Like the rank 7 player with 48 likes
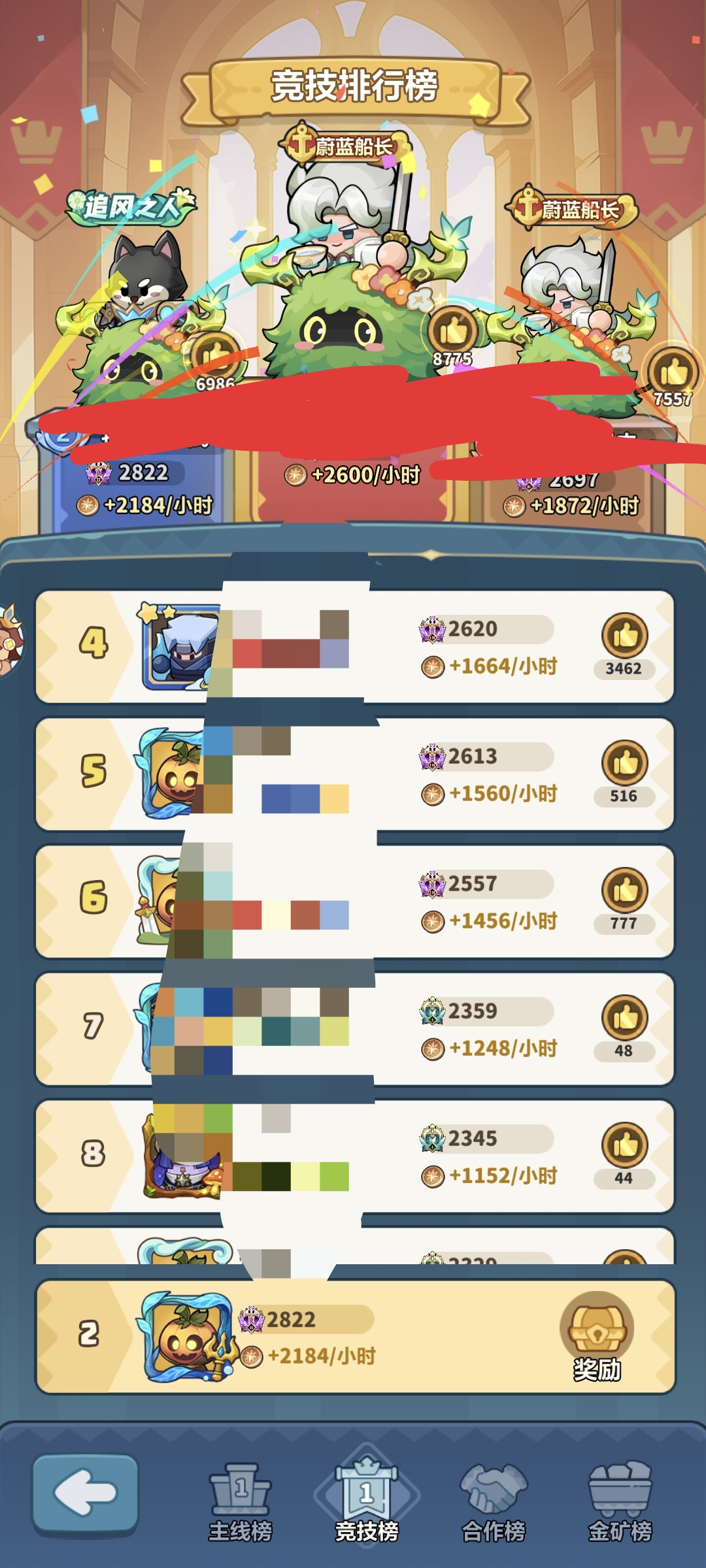The width and height of the screenshot is (706, 1568). (625, 1017)
